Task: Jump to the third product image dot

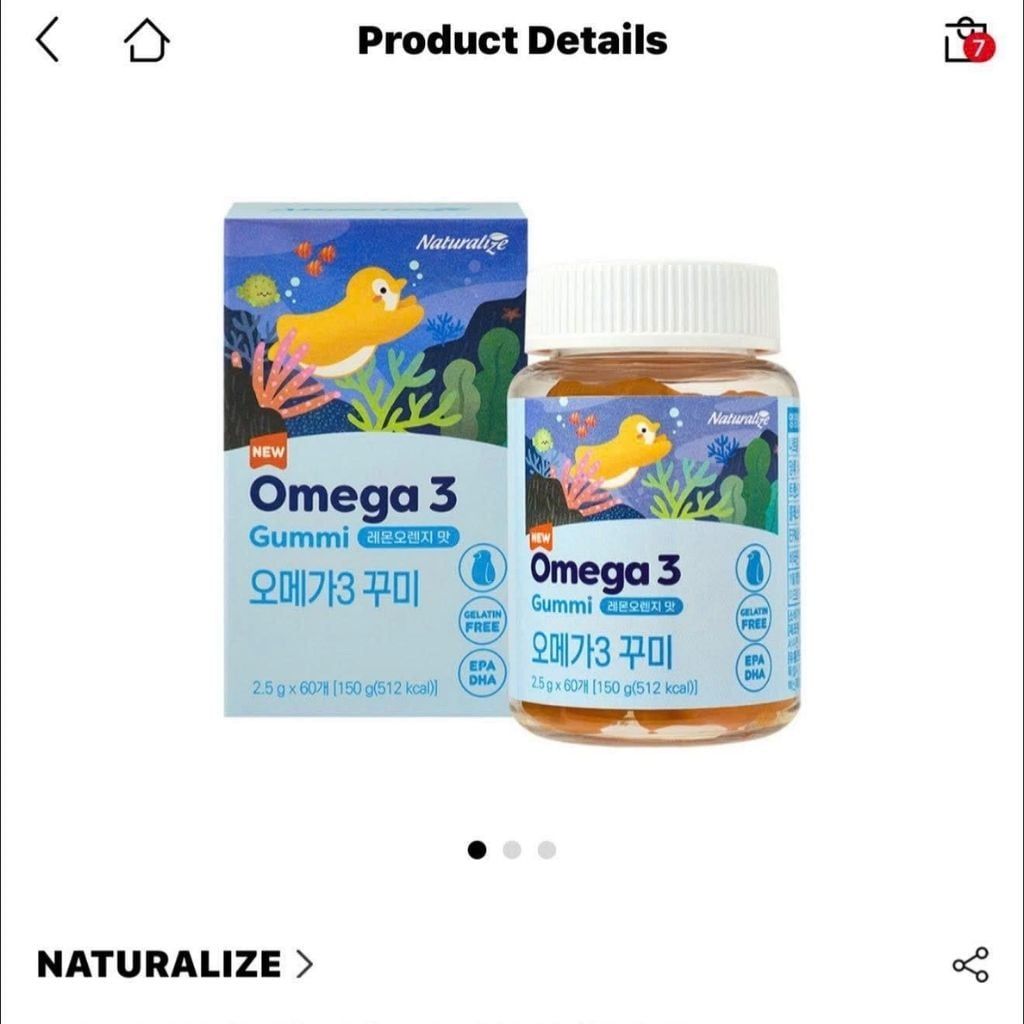Action: point(546,850)
